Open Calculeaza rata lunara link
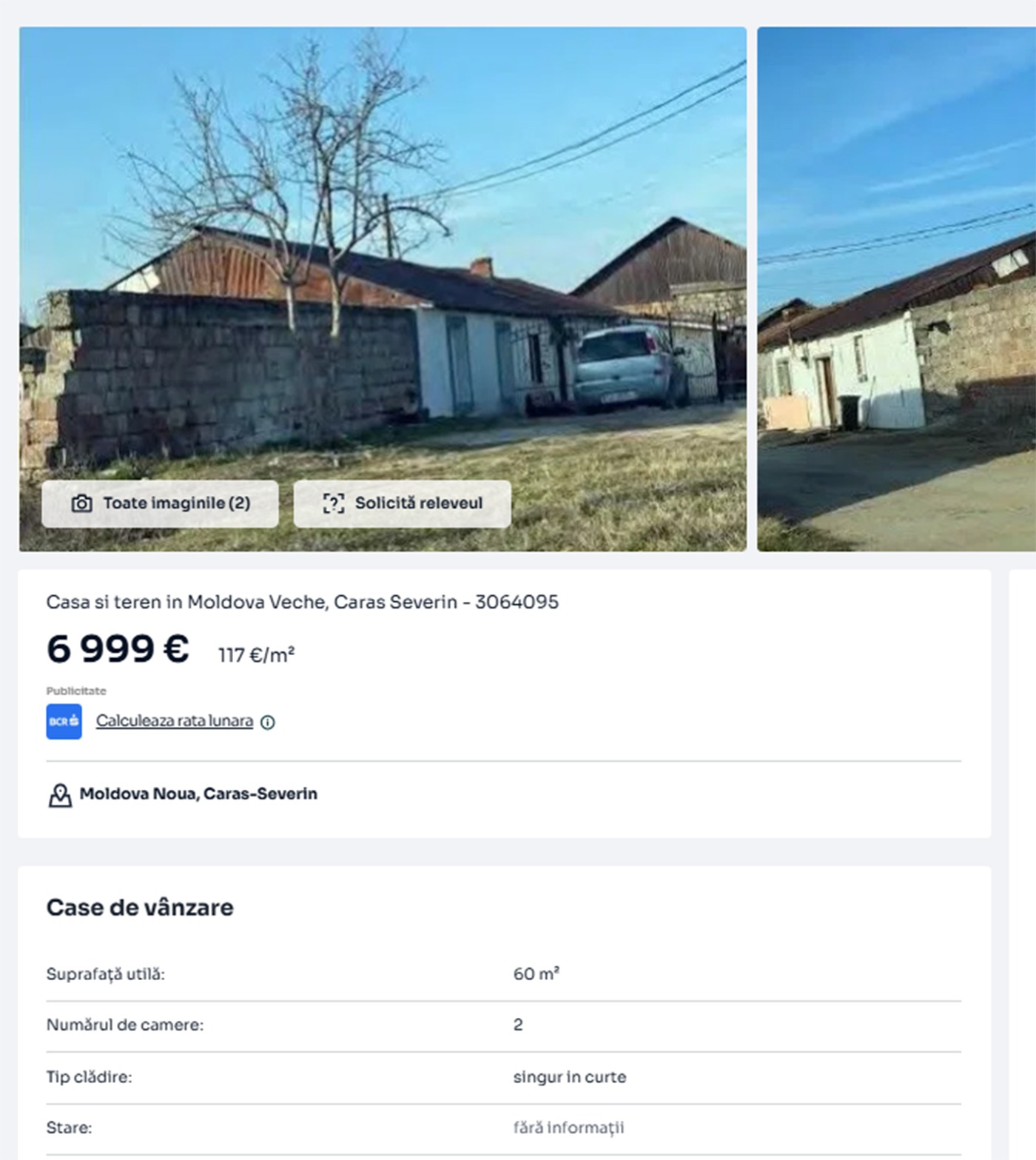1036x1160 pixels. (x=175, y=721)
